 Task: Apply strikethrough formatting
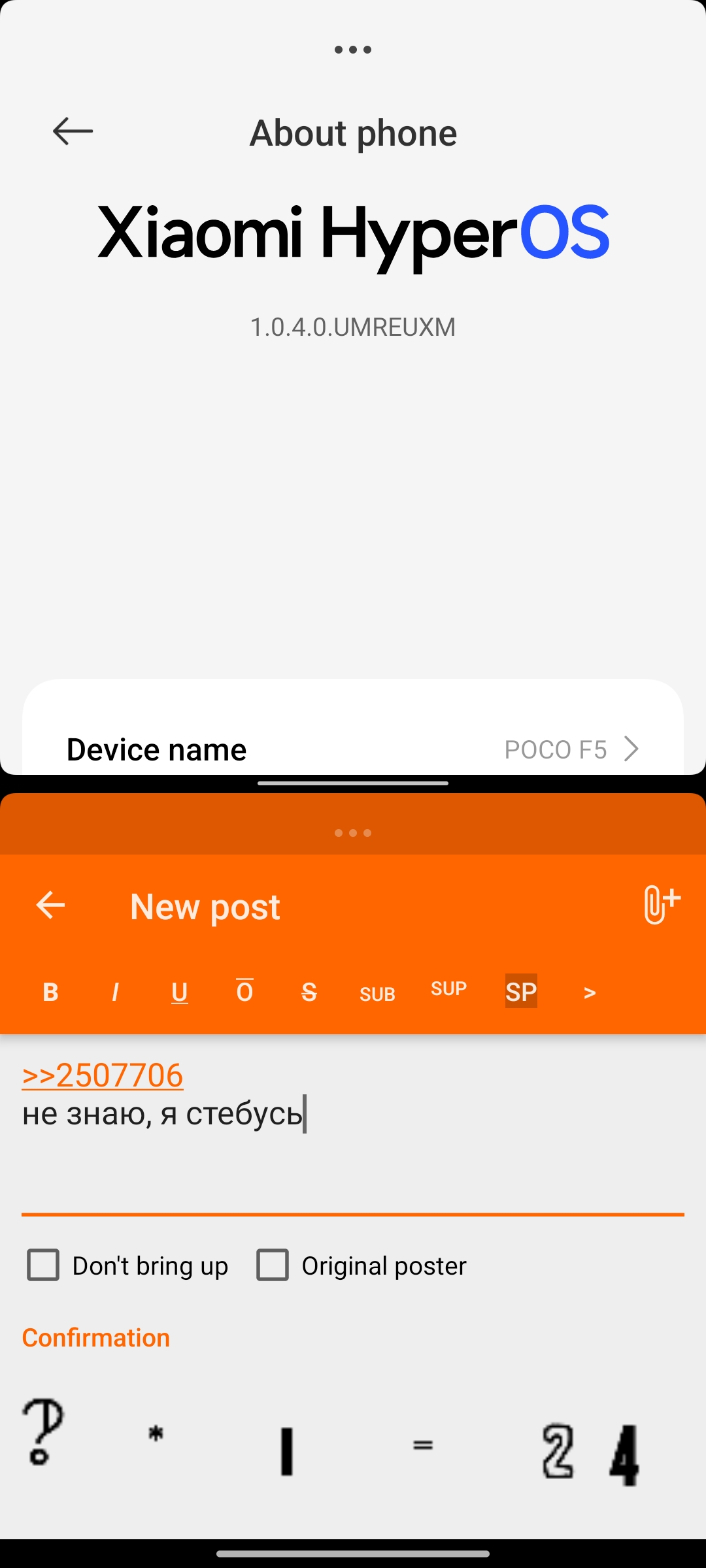click(x=309, y=992)
